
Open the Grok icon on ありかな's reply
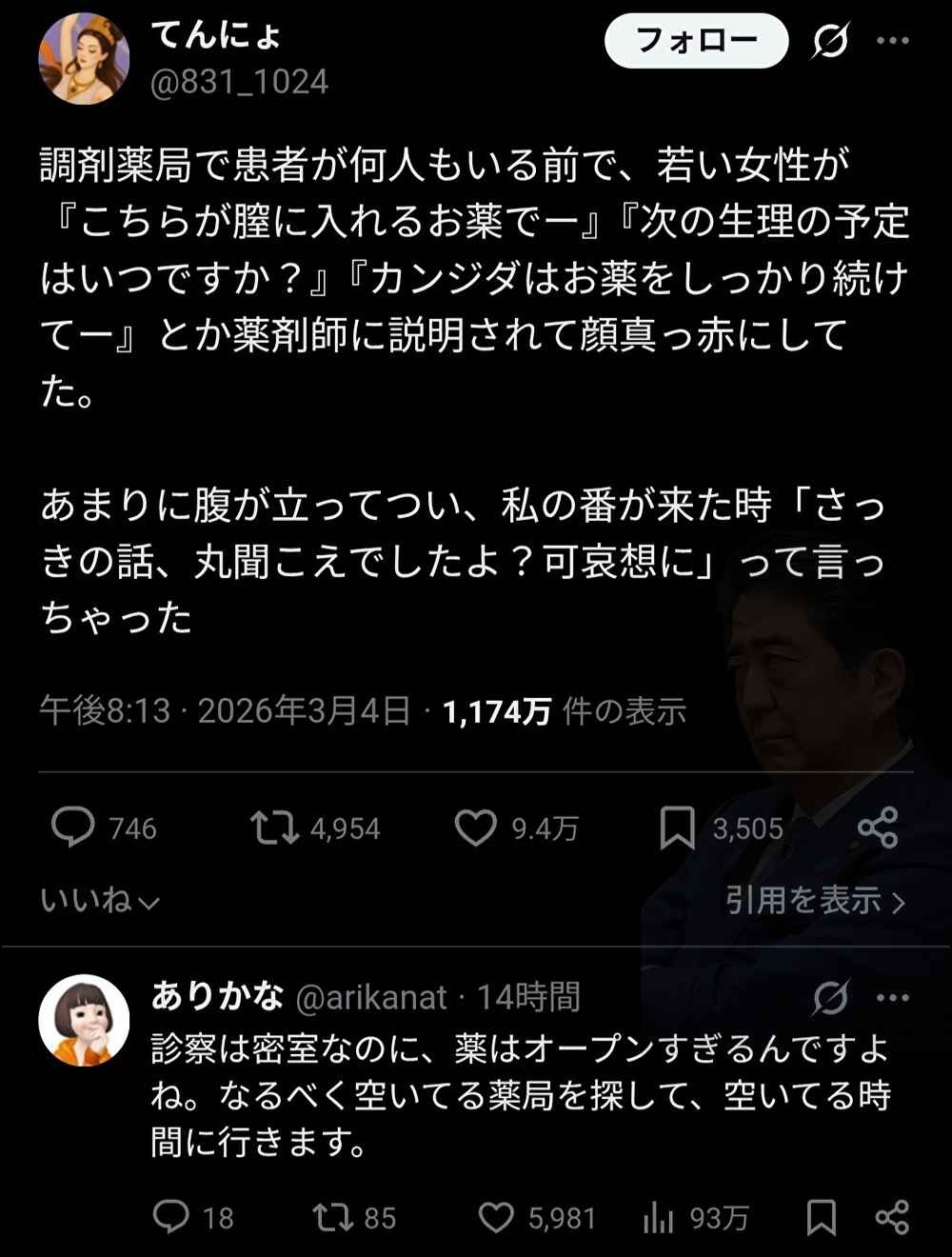830,997
